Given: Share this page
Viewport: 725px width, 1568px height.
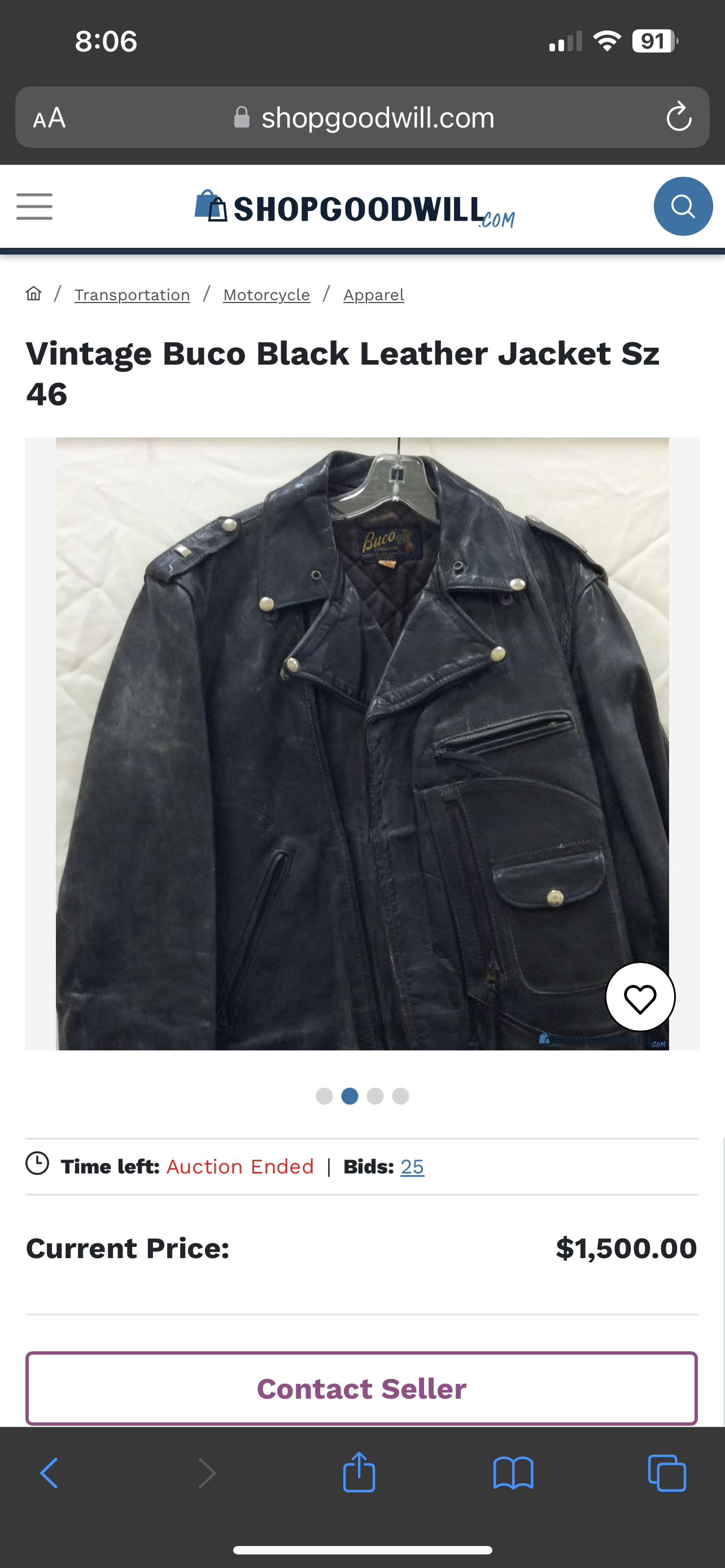Looking at the screenshot, I should (359, 1472).
